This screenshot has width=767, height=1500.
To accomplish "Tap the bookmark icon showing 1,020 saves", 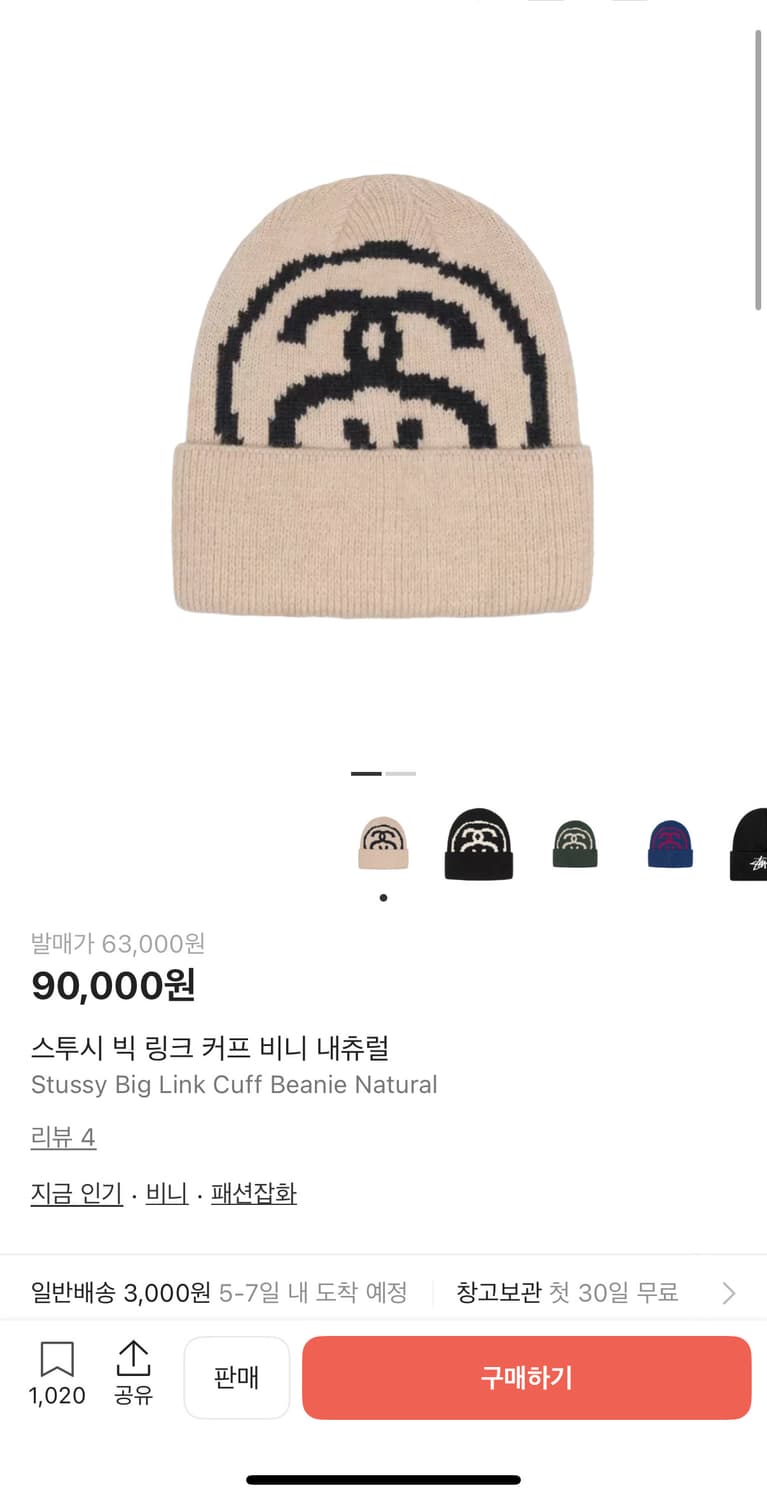I will pos(57,1362).
